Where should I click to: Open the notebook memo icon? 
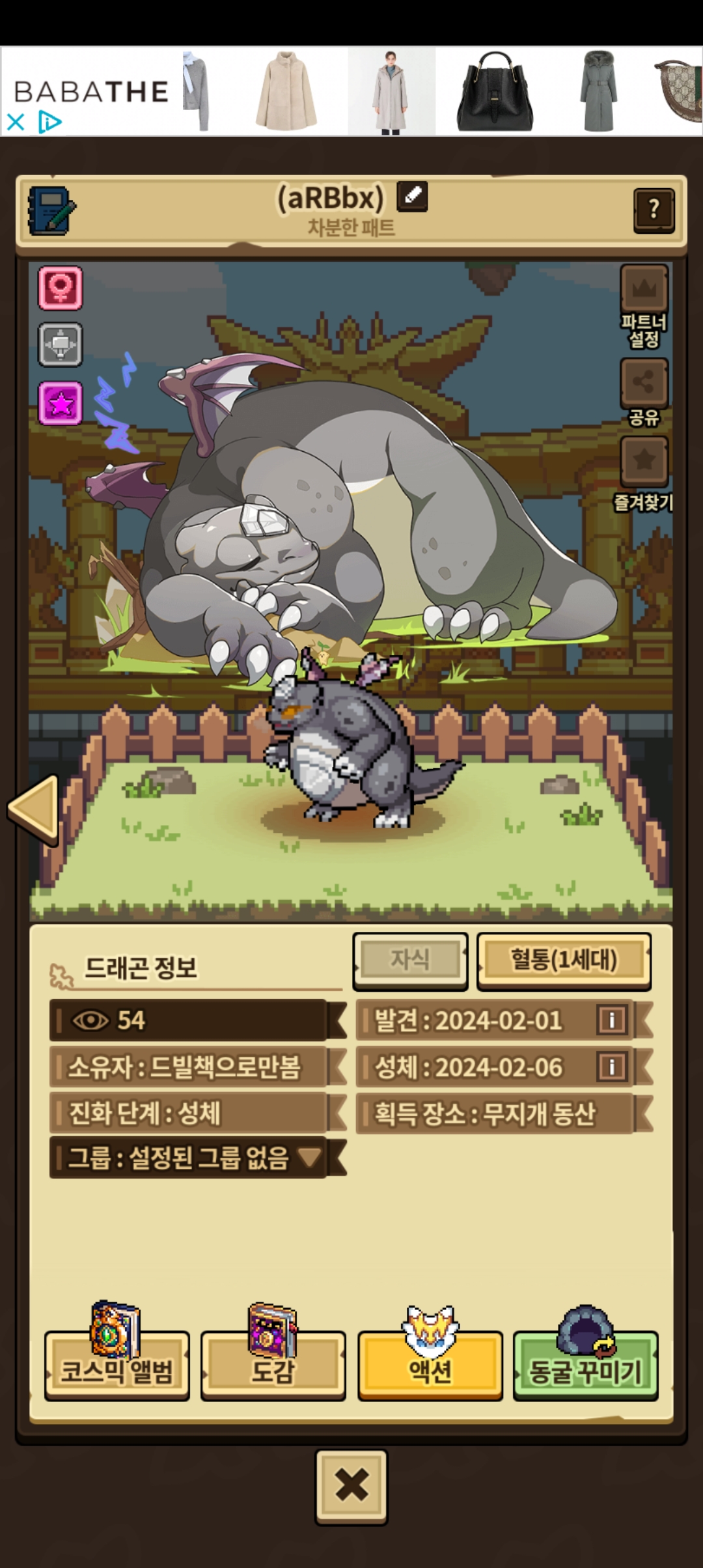(51, 211)
